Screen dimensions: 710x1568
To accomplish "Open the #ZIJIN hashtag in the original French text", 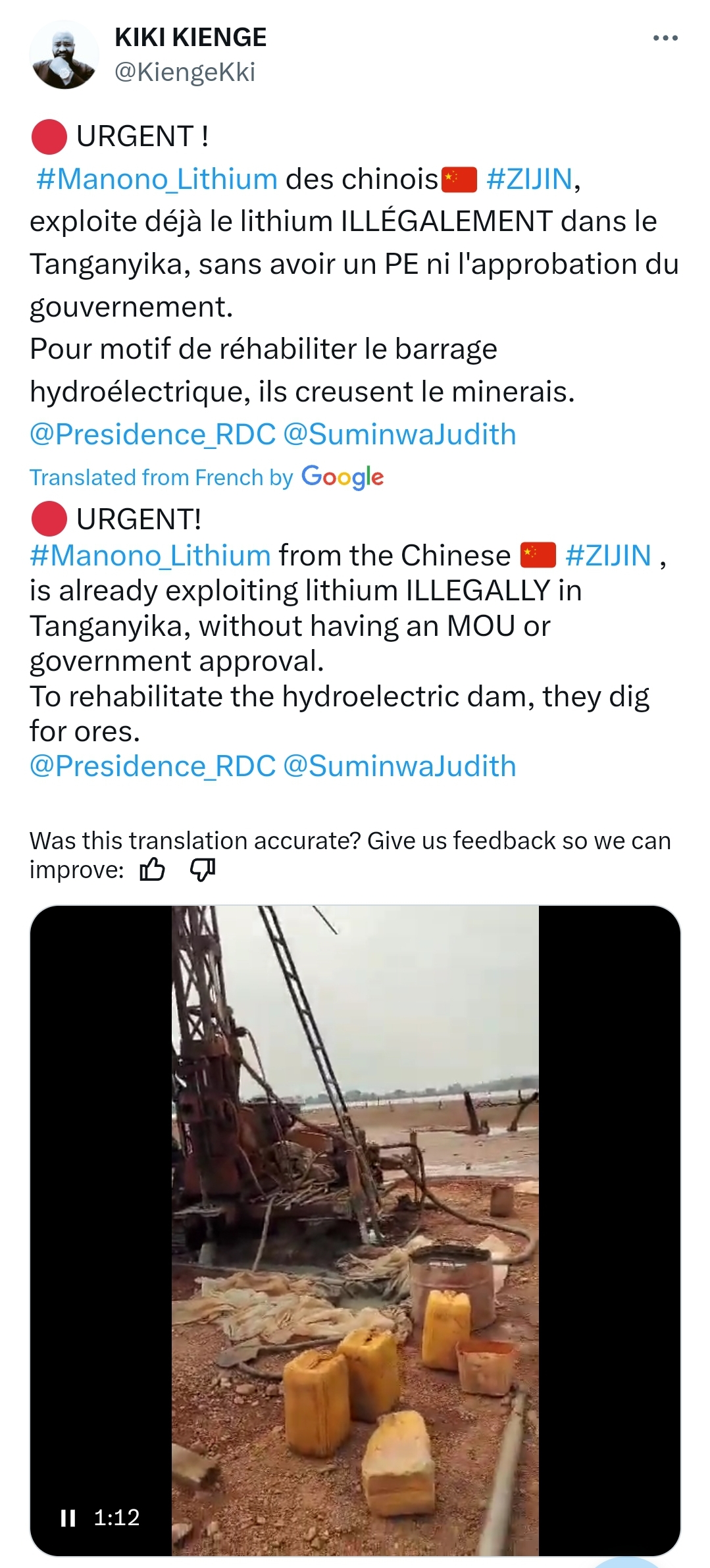I will coord(529,179).
